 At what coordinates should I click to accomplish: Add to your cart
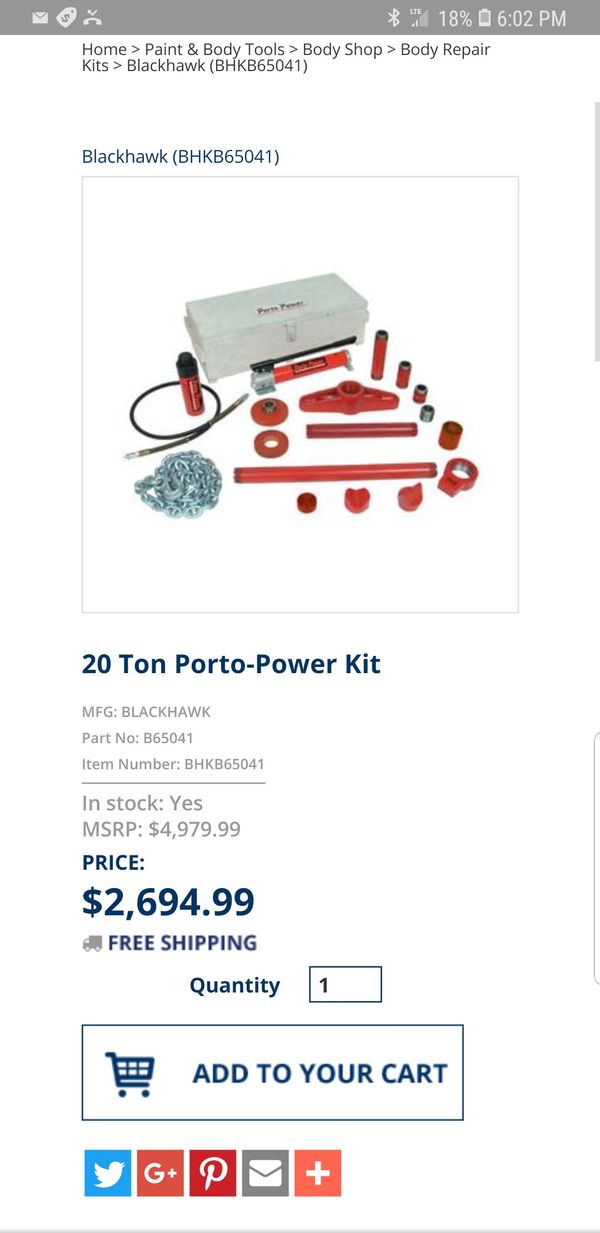tap(272, 1072)
